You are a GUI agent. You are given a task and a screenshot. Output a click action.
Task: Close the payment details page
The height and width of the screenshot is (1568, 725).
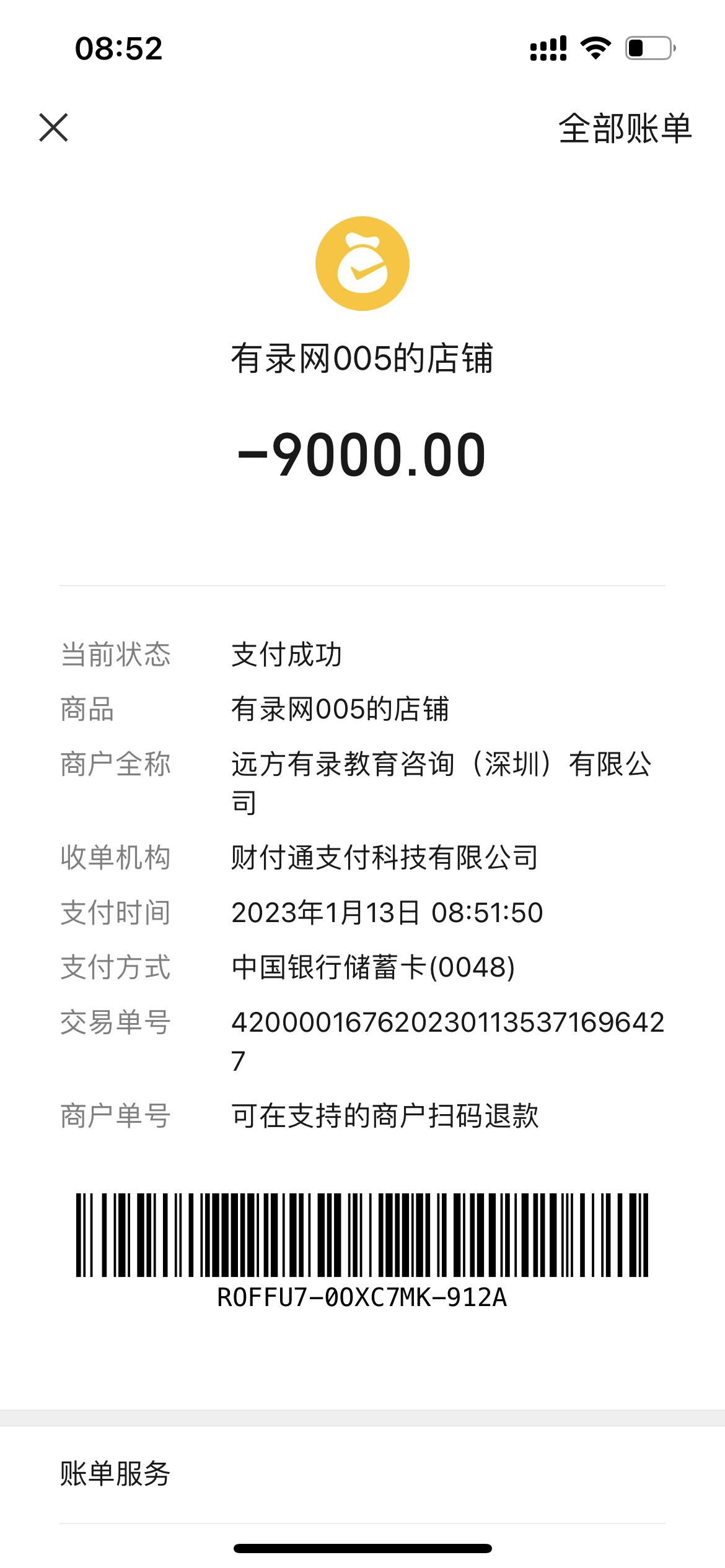[53, 128]
